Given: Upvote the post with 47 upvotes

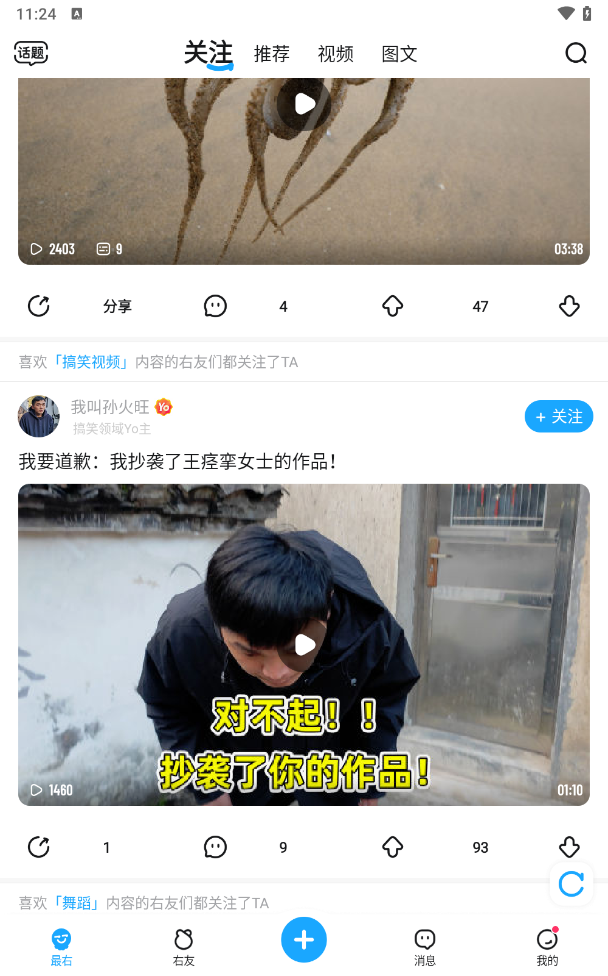Looking at the screenshot, I should pos(392,306).
